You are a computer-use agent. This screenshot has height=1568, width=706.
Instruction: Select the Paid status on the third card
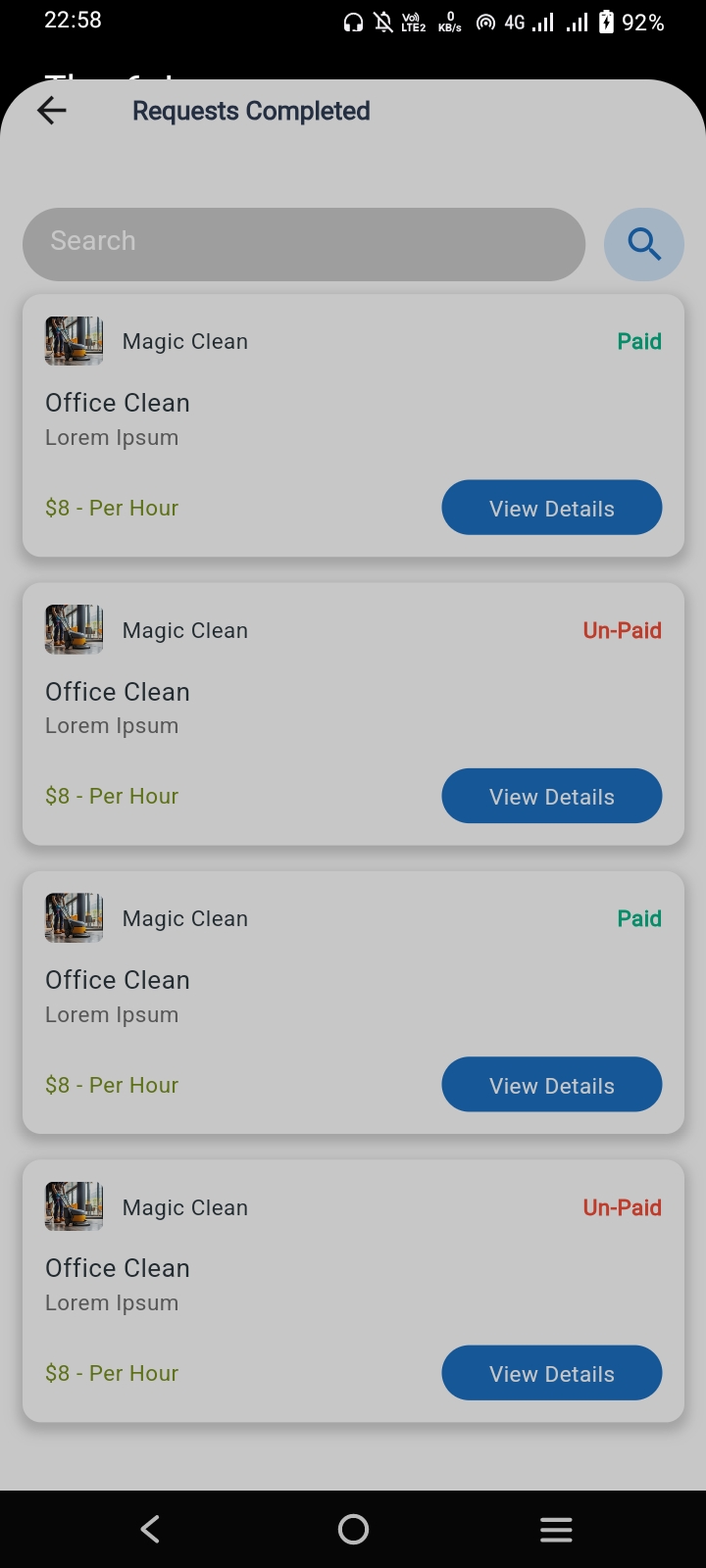(638, 918)
